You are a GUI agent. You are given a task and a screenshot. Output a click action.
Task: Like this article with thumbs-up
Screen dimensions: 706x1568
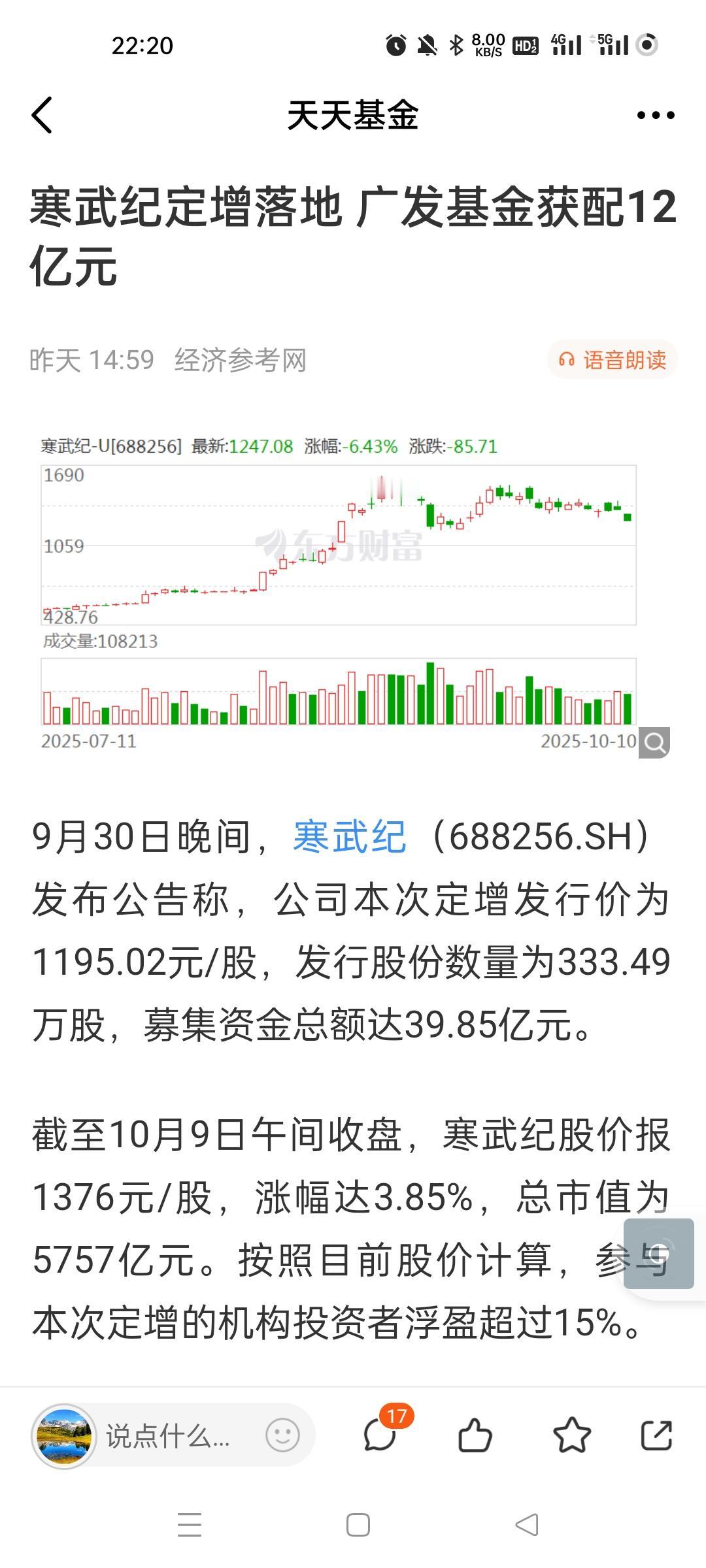[475, 1435]
